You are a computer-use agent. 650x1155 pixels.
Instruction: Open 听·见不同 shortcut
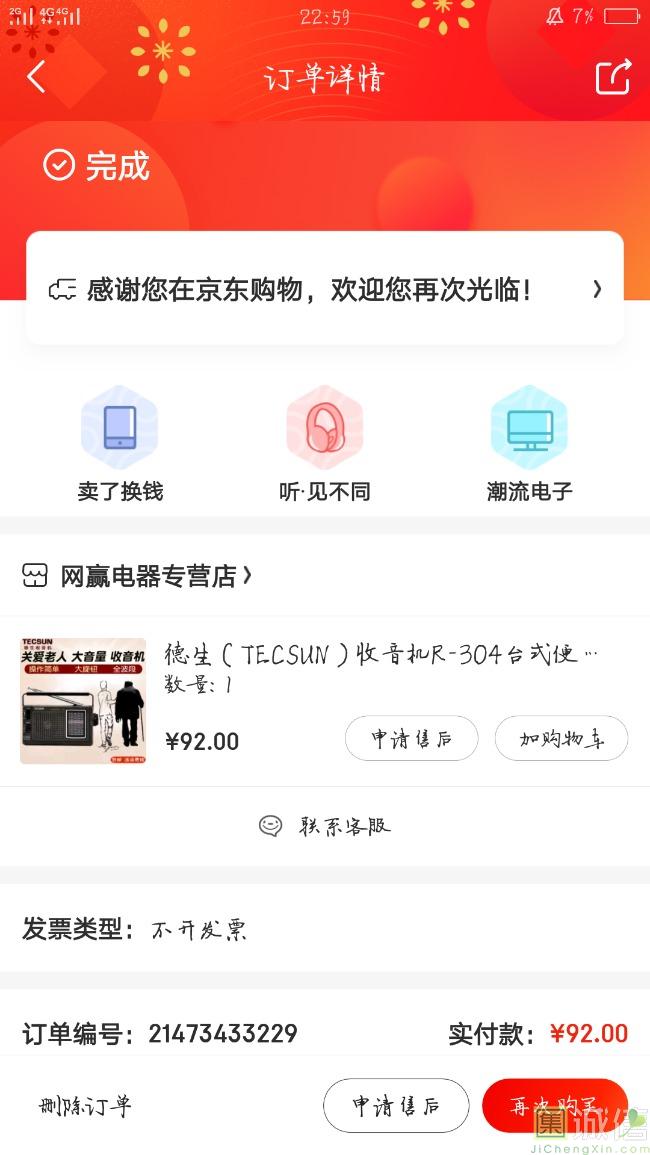click(x=324, y=445)
